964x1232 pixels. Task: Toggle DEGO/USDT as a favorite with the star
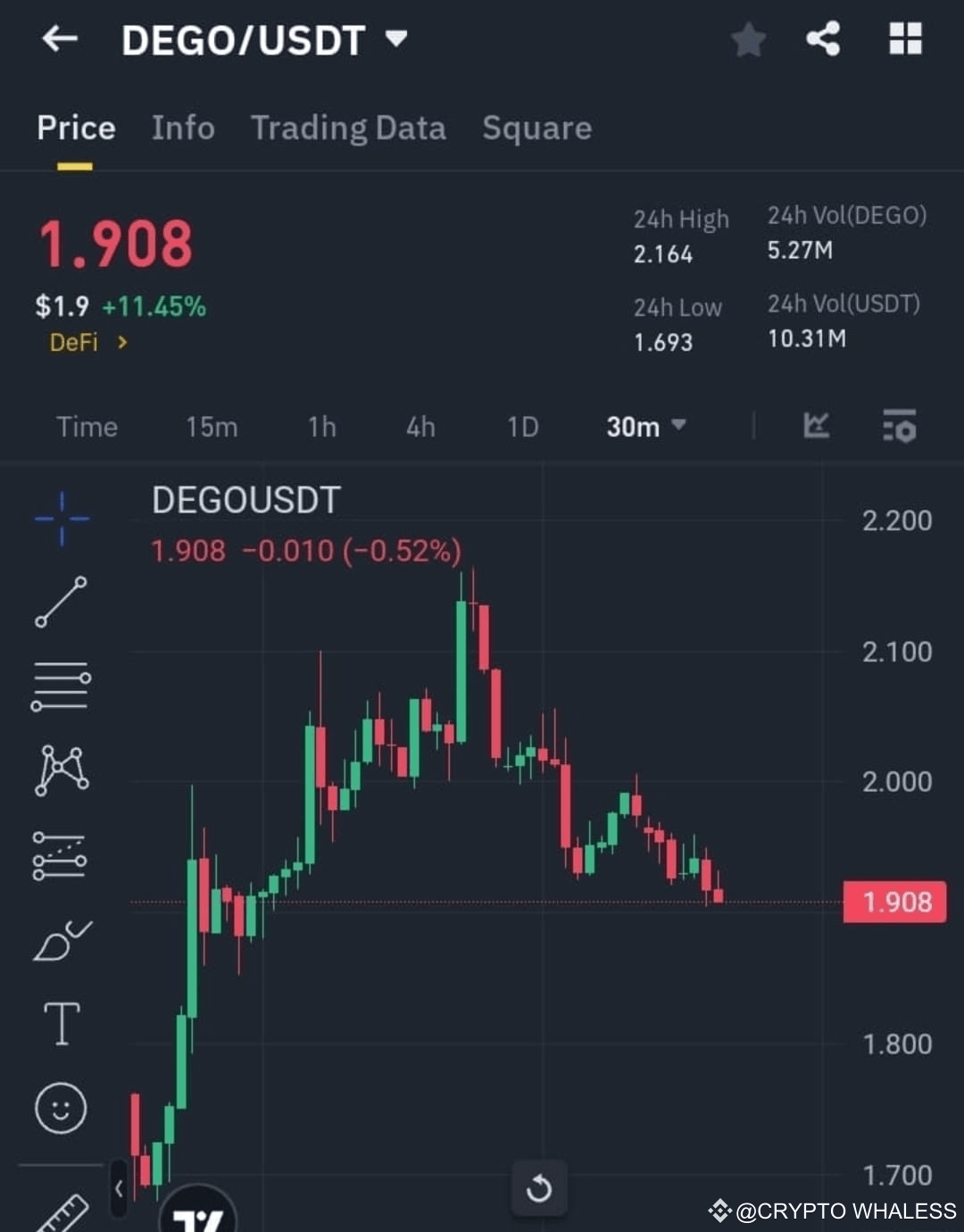(749, 39)
